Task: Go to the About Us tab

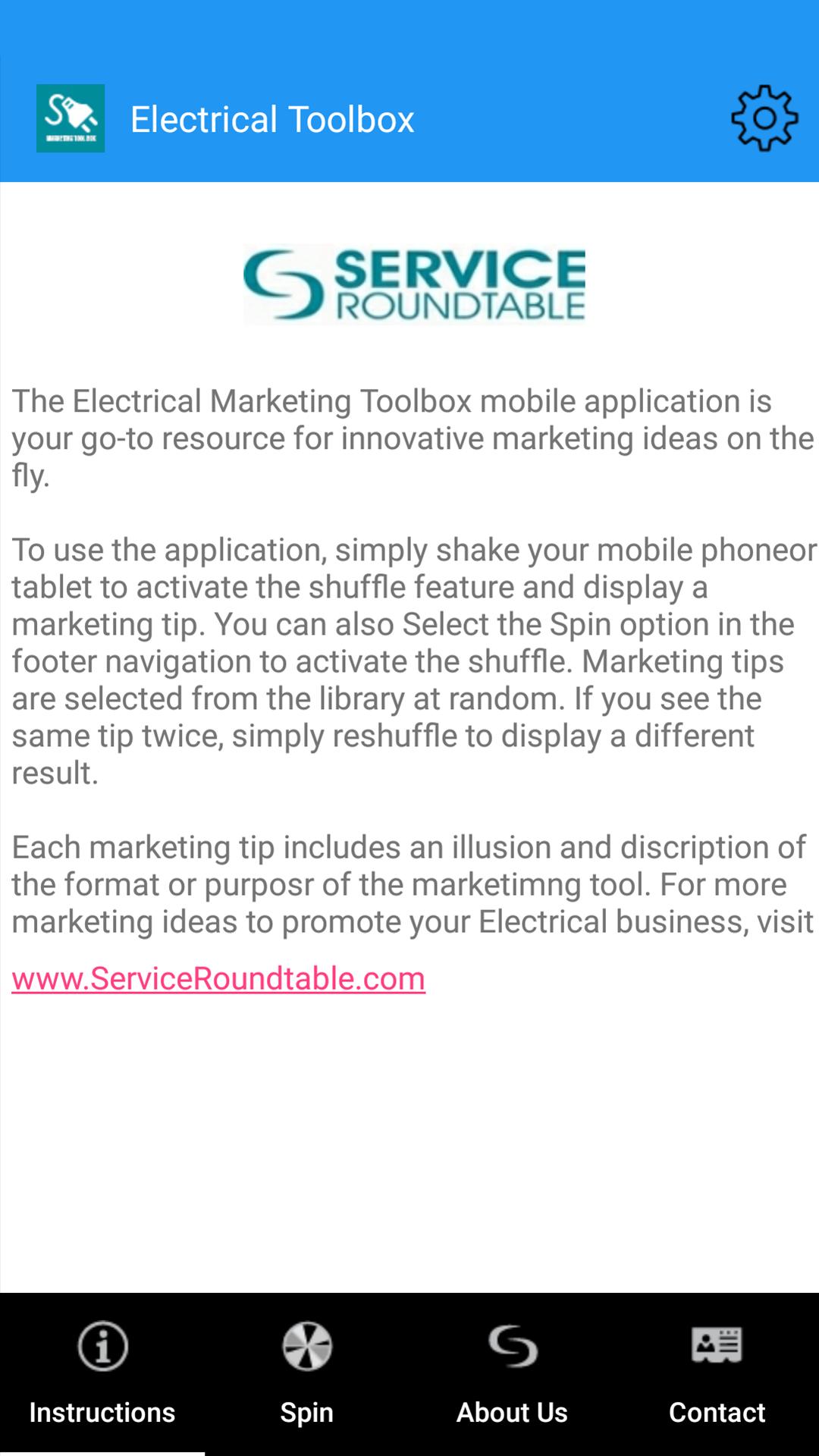Action: coord(512,1373)
